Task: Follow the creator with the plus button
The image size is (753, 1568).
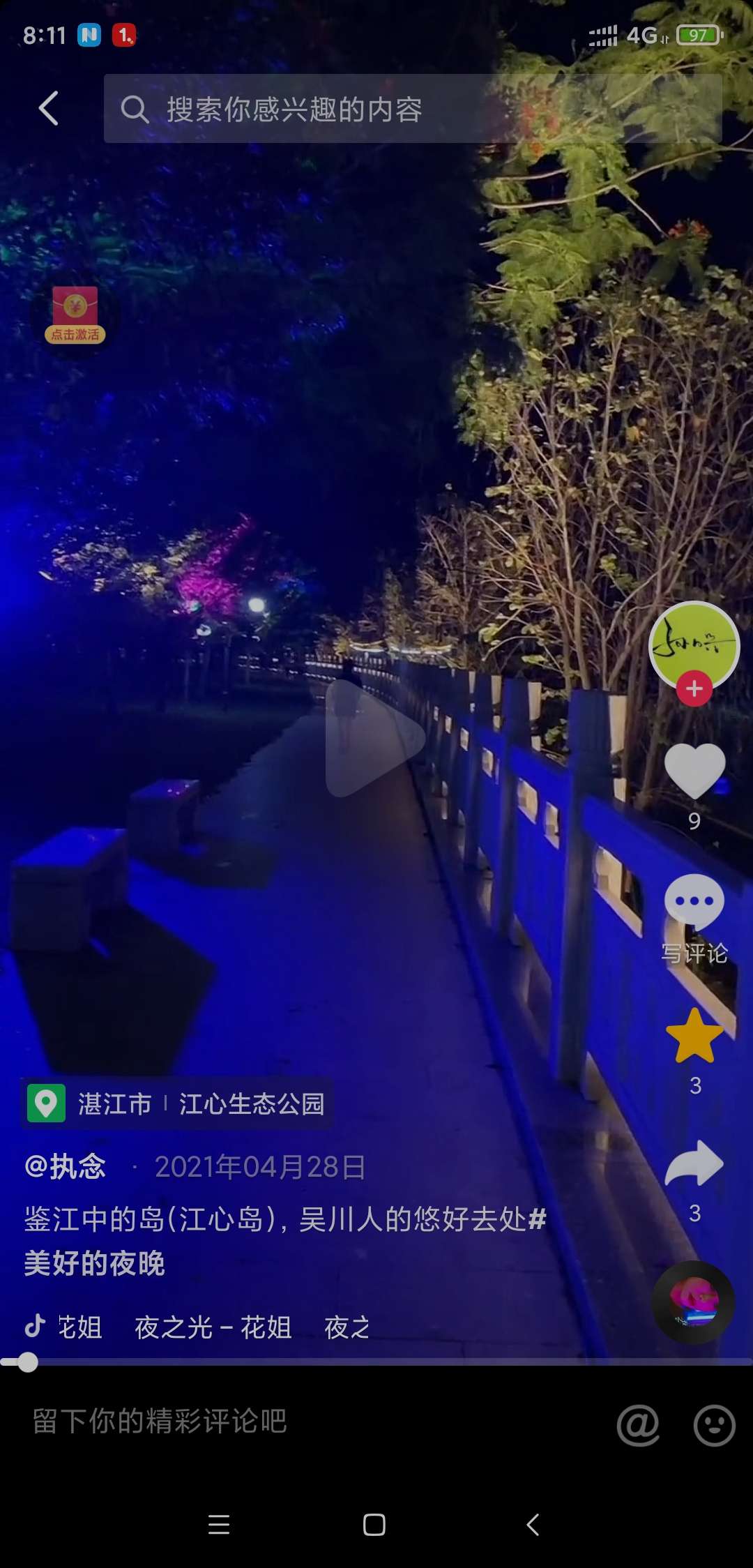Action: 694,689
